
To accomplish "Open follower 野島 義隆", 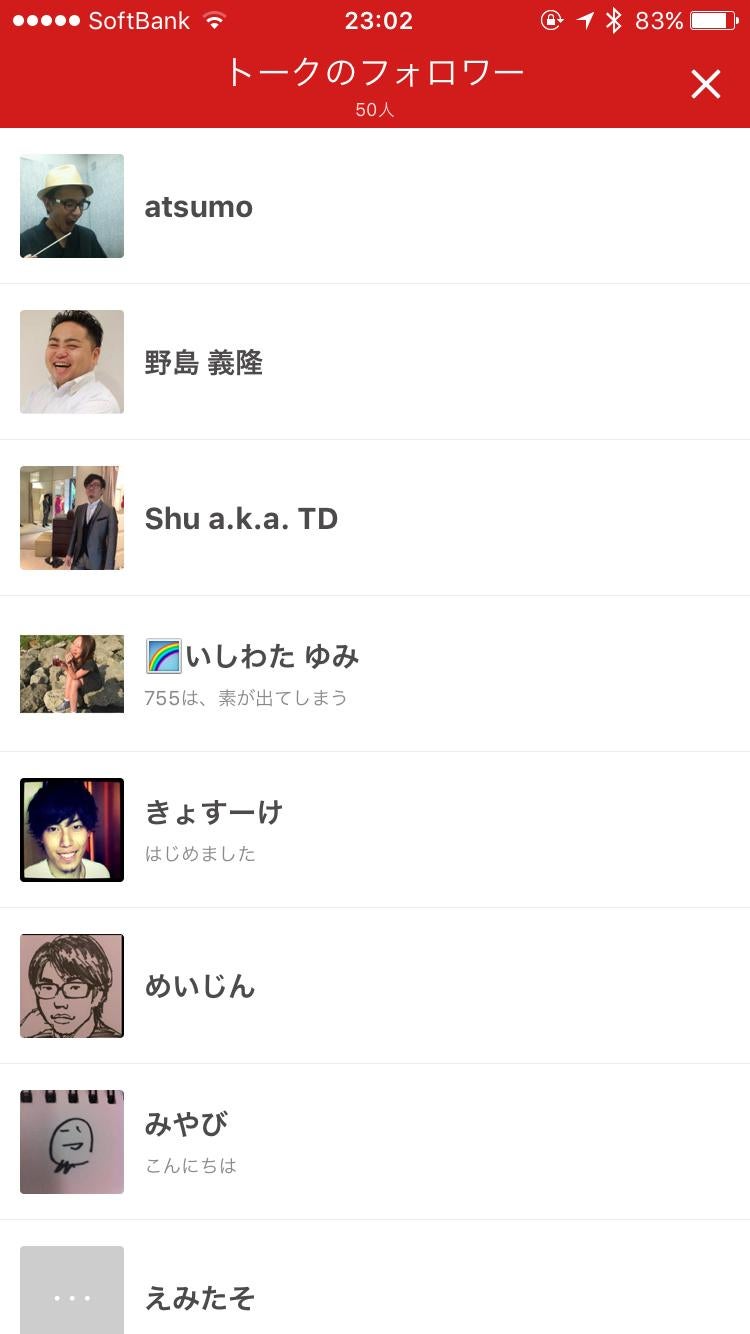I will (375, 362).
